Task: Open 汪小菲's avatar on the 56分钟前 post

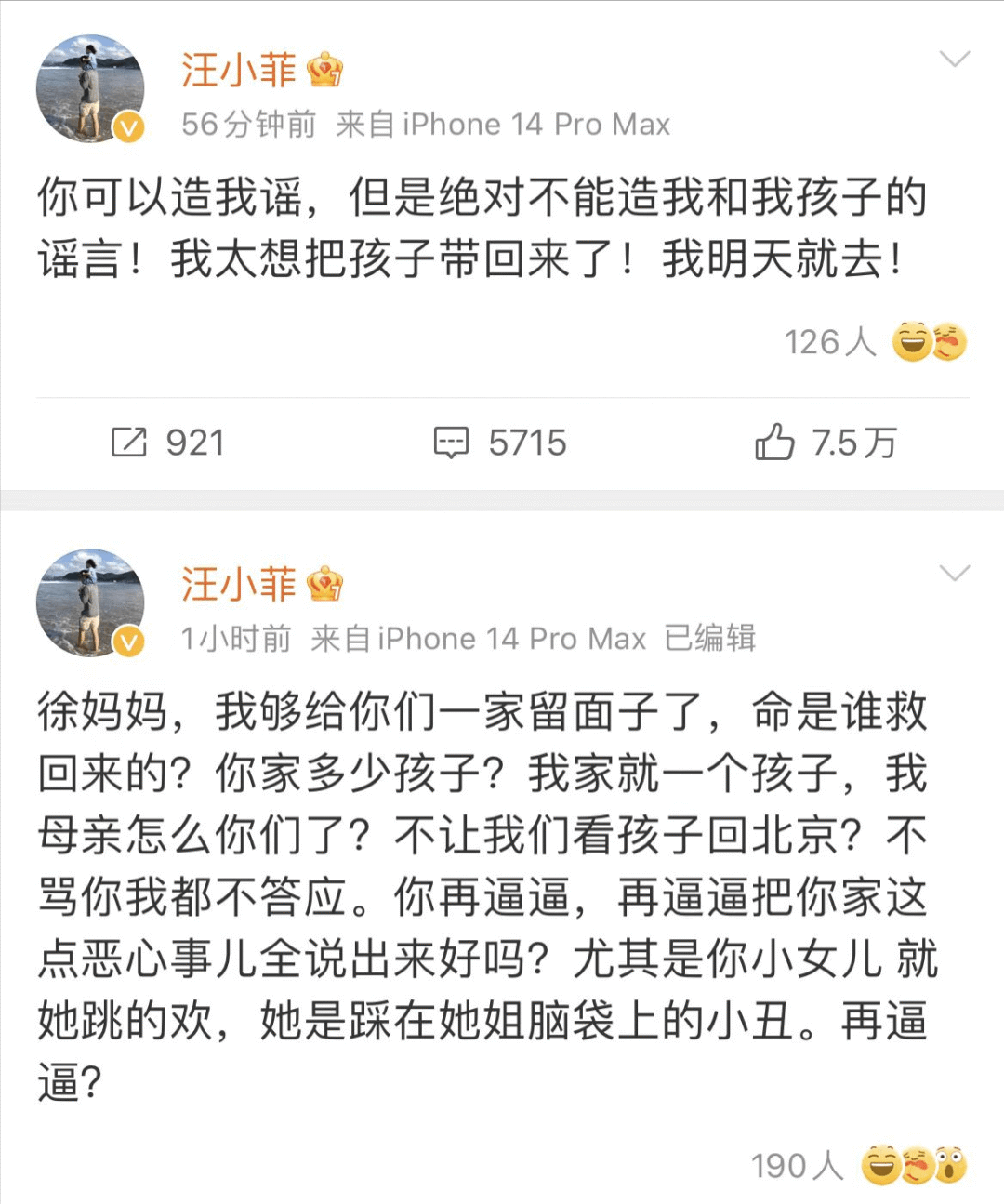Action: tap(90, 89)
